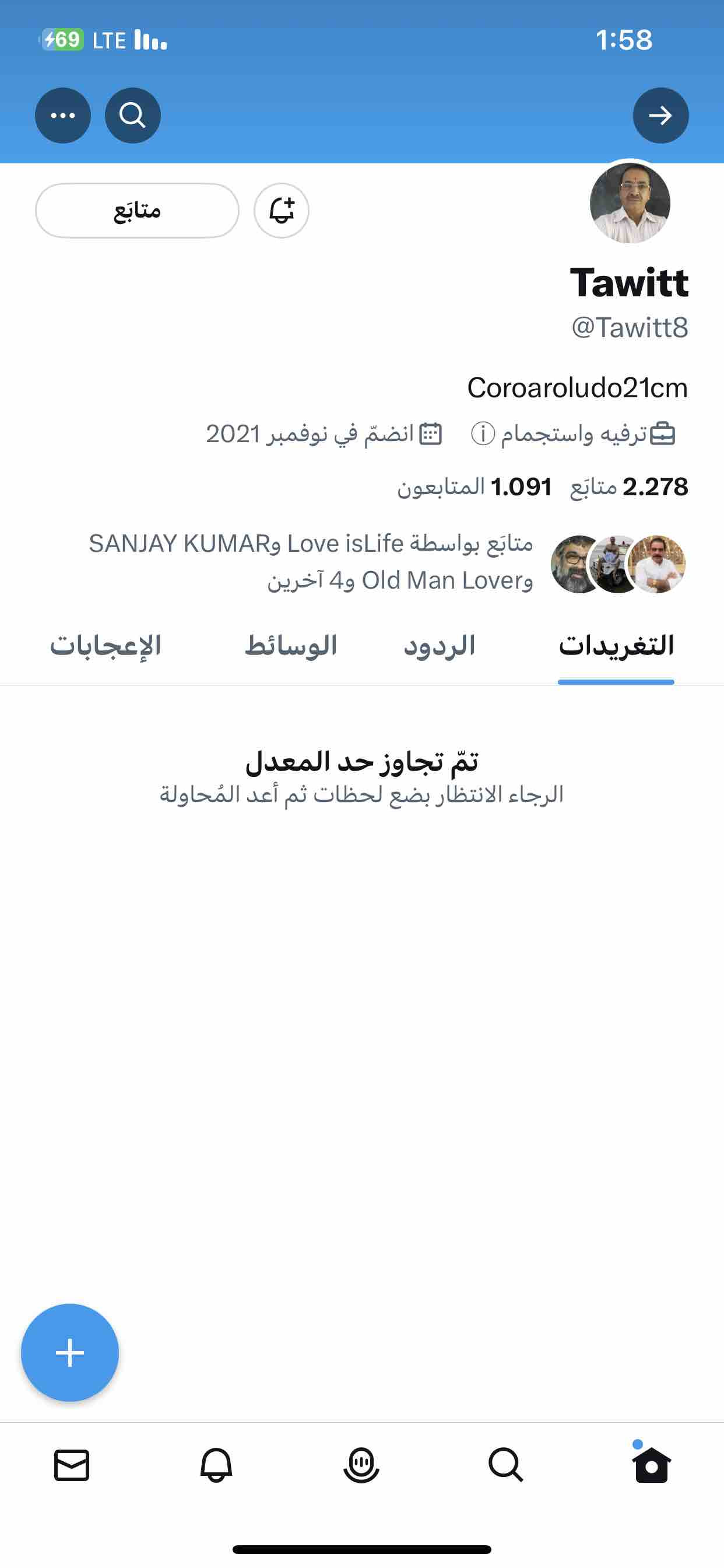Compose a new tweet with plus button
The height and width of the screenshot is (1568, 724).
70,1353
